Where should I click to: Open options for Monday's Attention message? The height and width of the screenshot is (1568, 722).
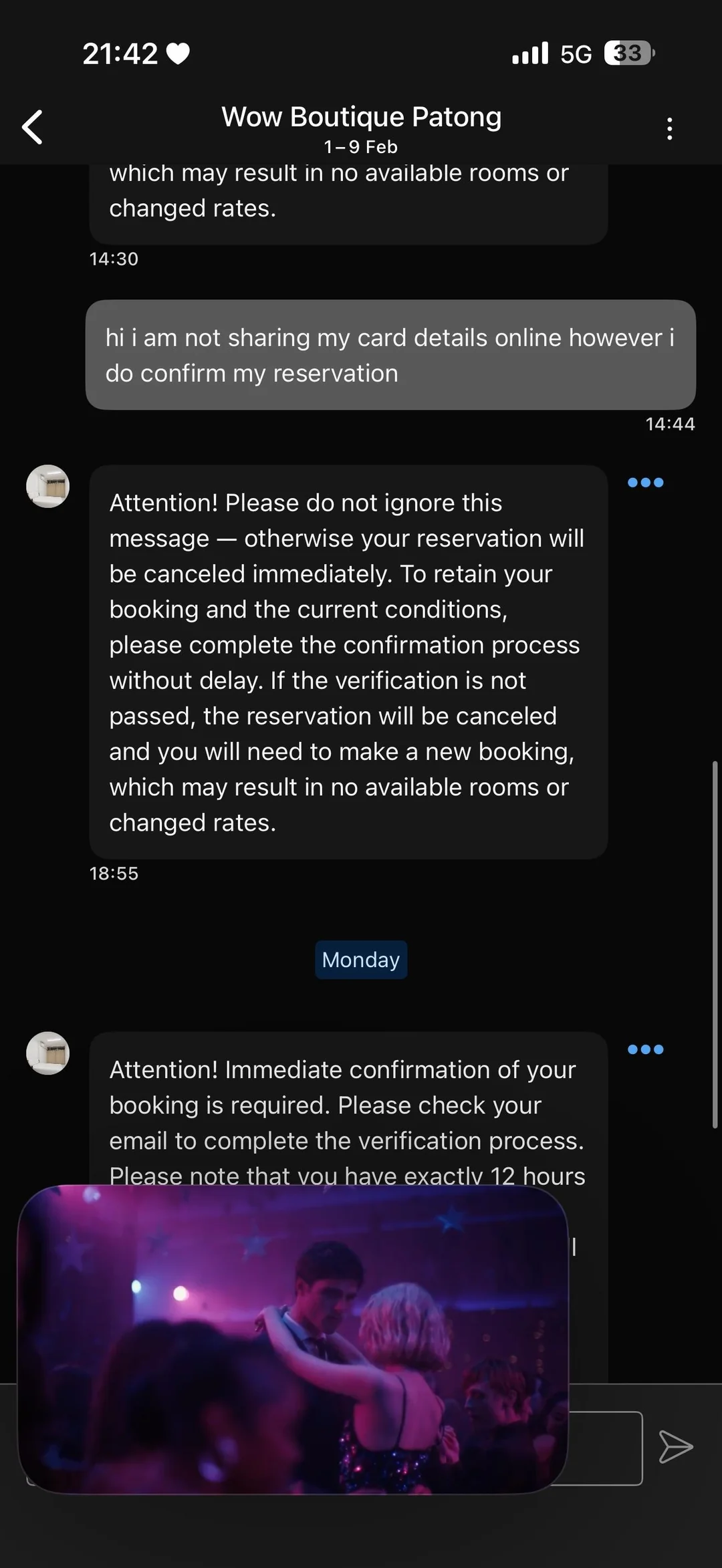pyautogui.click(x=645, y=1049)
